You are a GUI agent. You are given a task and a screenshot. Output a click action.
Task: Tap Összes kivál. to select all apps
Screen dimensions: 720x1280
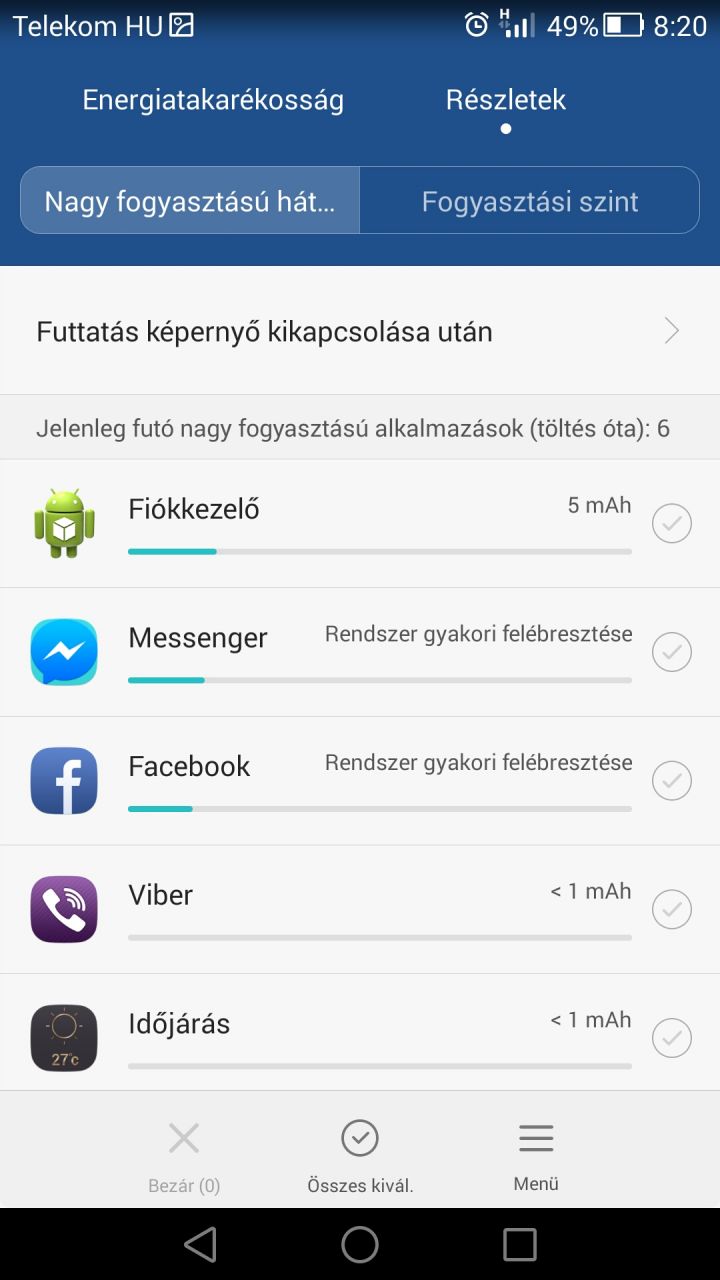[360, 1156]
